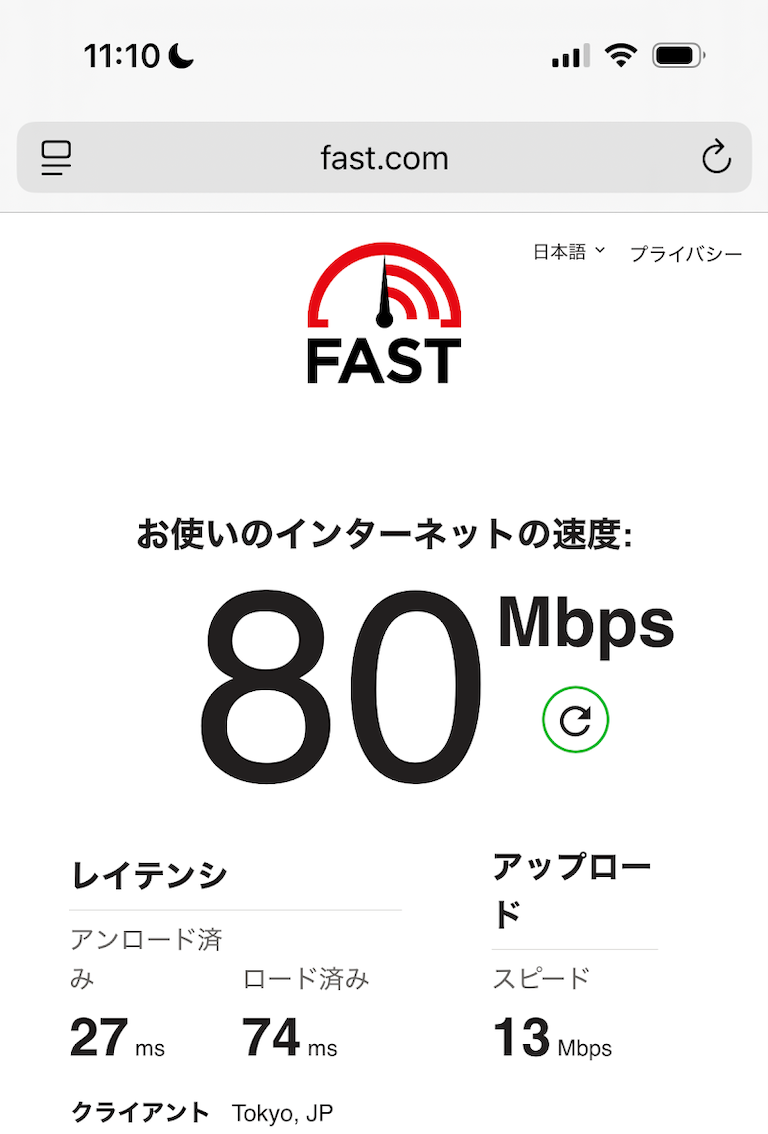
Task: Open the Safari page menu icon
Action: coord(56,158)
